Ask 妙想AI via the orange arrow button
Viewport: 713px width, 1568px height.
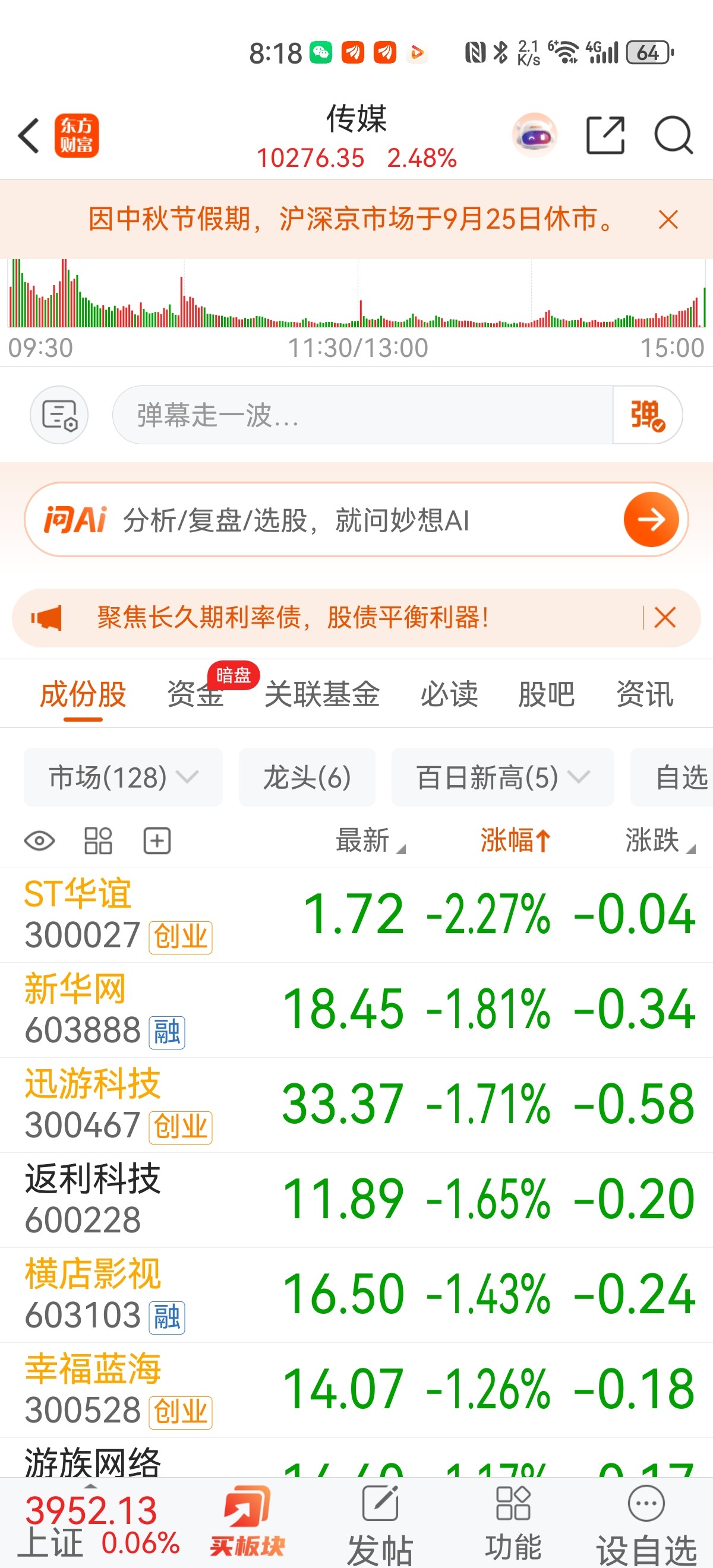(x=651, y=520)
